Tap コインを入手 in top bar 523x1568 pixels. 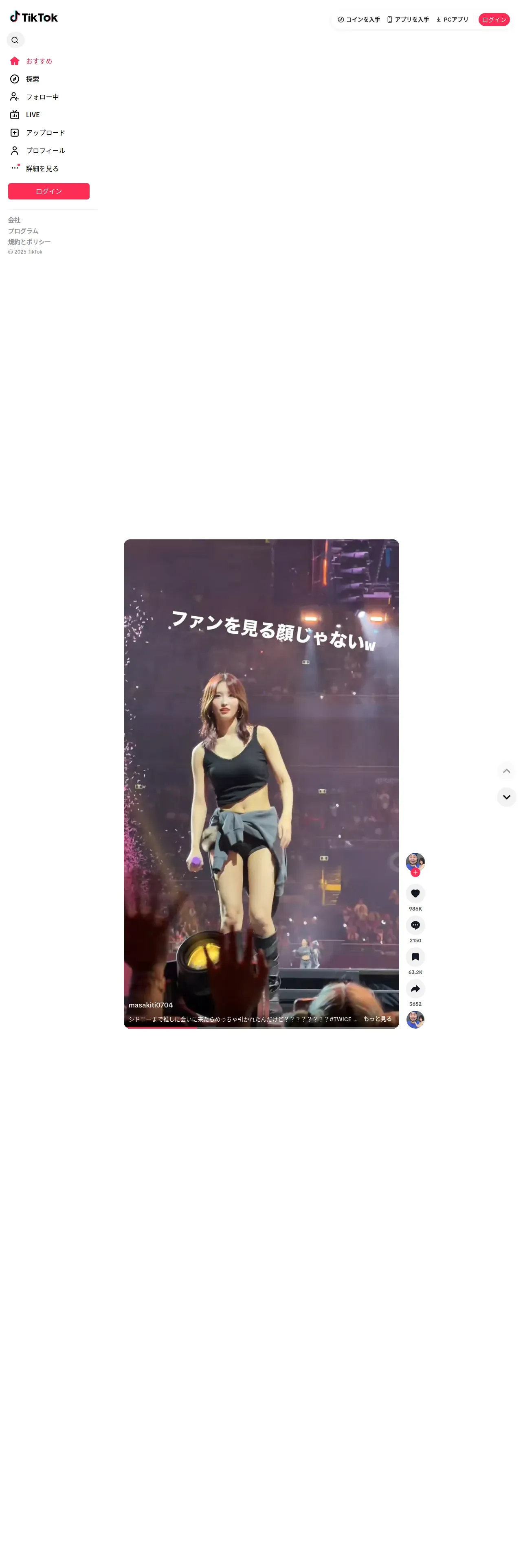click(x=358, y=20)
